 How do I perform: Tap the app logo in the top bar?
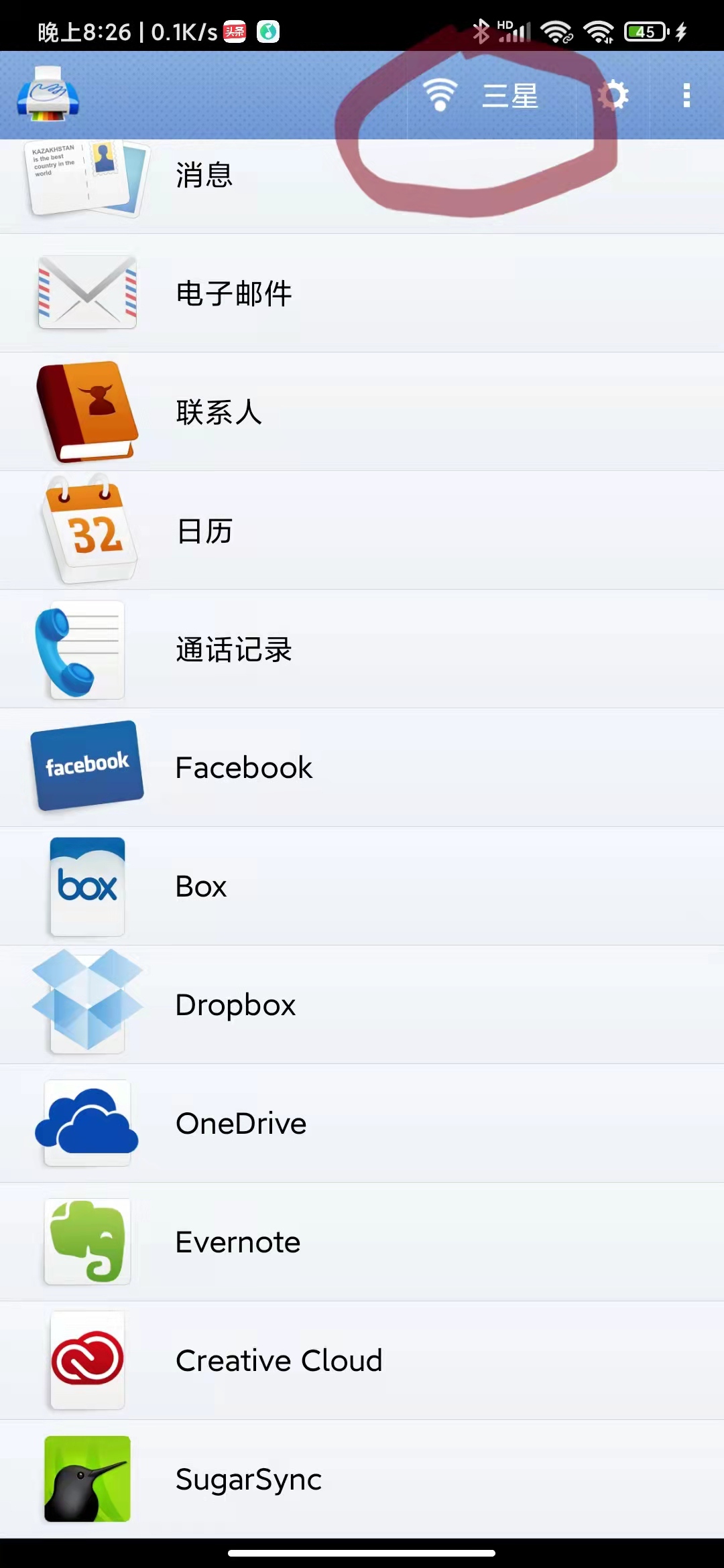47,94
